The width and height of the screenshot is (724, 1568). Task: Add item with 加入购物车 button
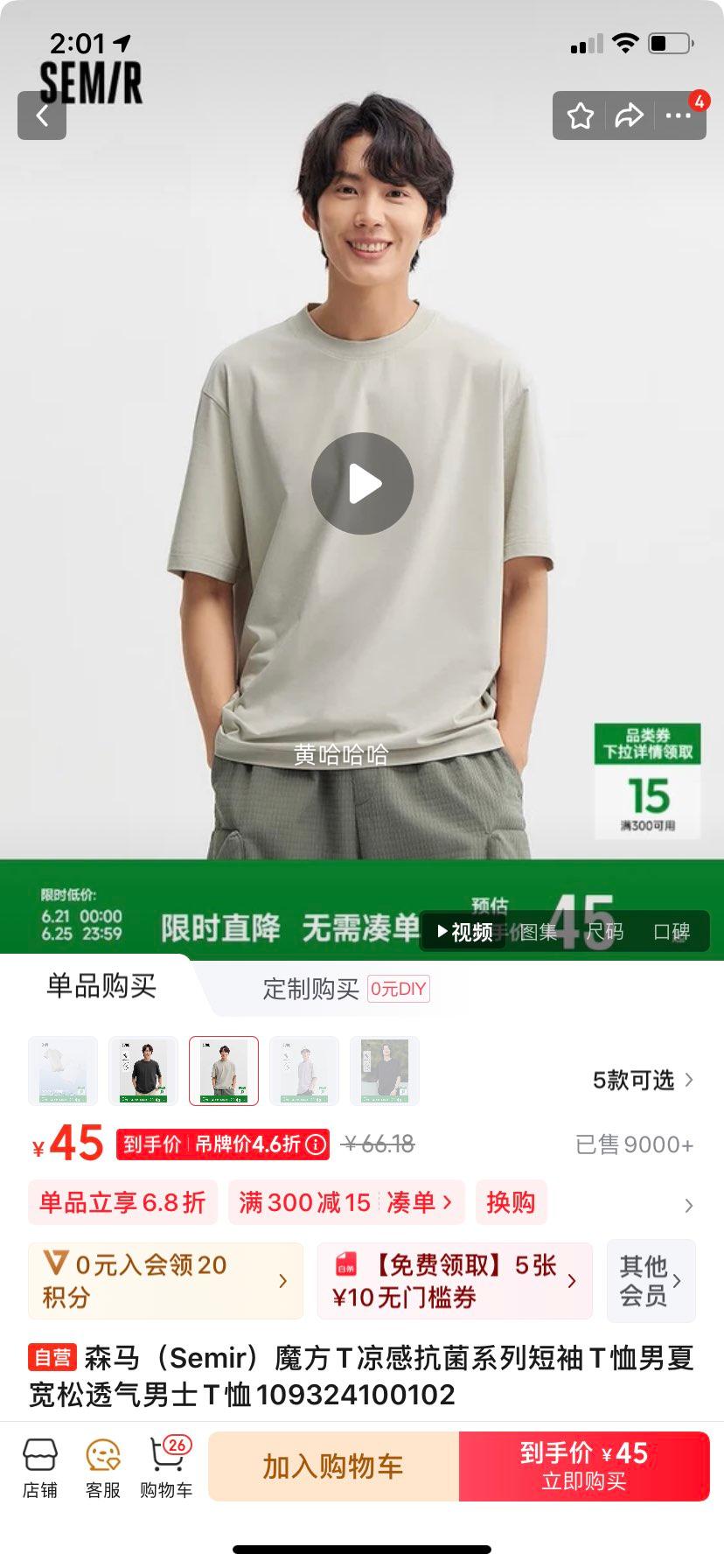click(333, 1466)
